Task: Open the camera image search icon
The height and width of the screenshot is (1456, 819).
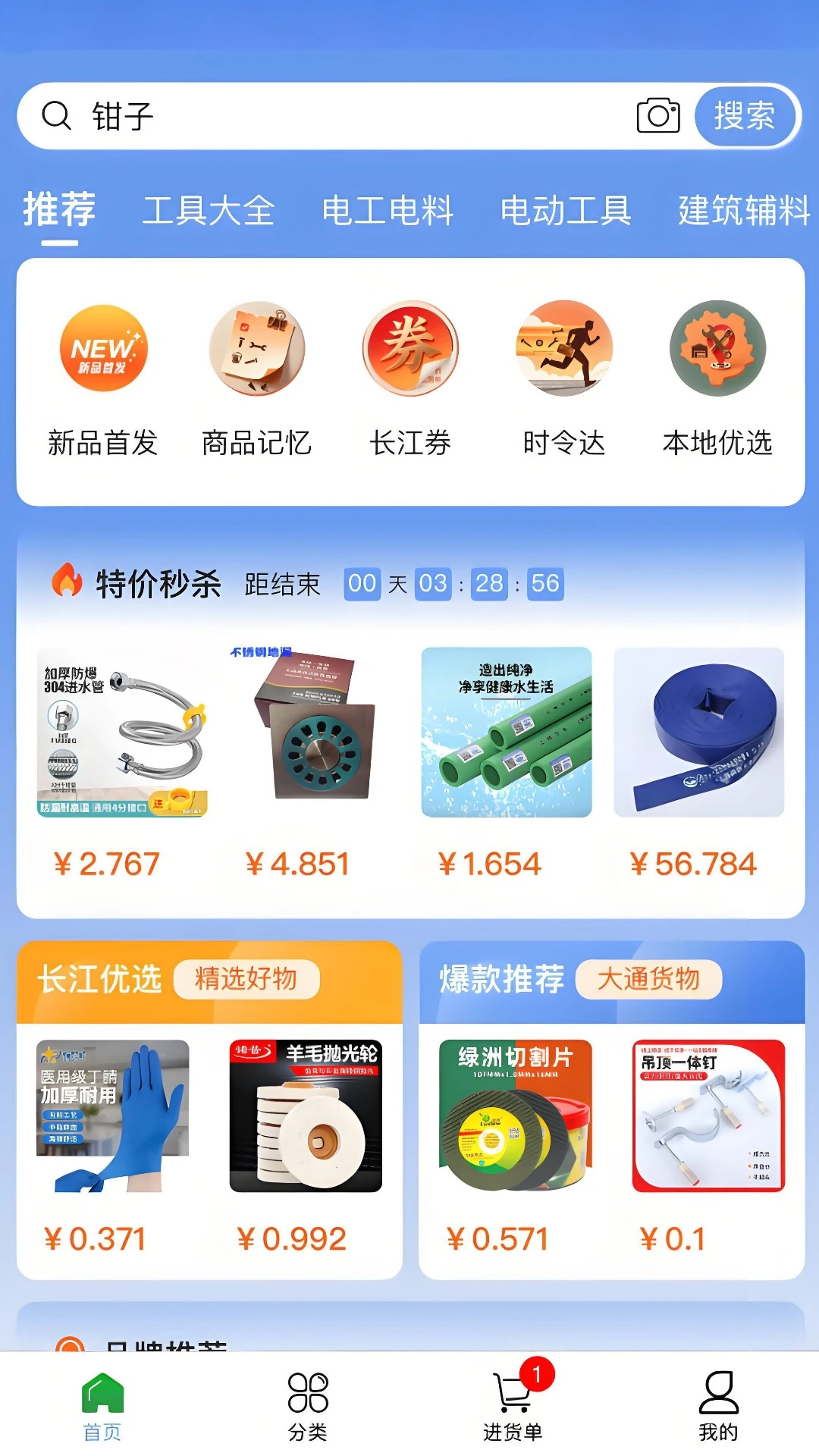Action: (x=657, y=116)
